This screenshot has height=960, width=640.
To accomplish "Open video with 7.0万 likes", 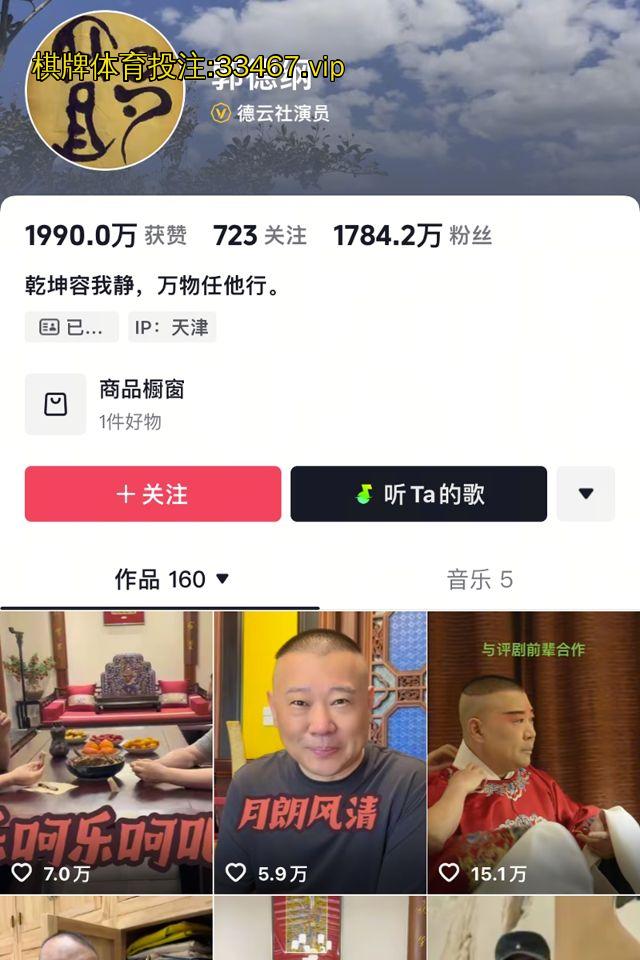I will (x=105, y=752).
